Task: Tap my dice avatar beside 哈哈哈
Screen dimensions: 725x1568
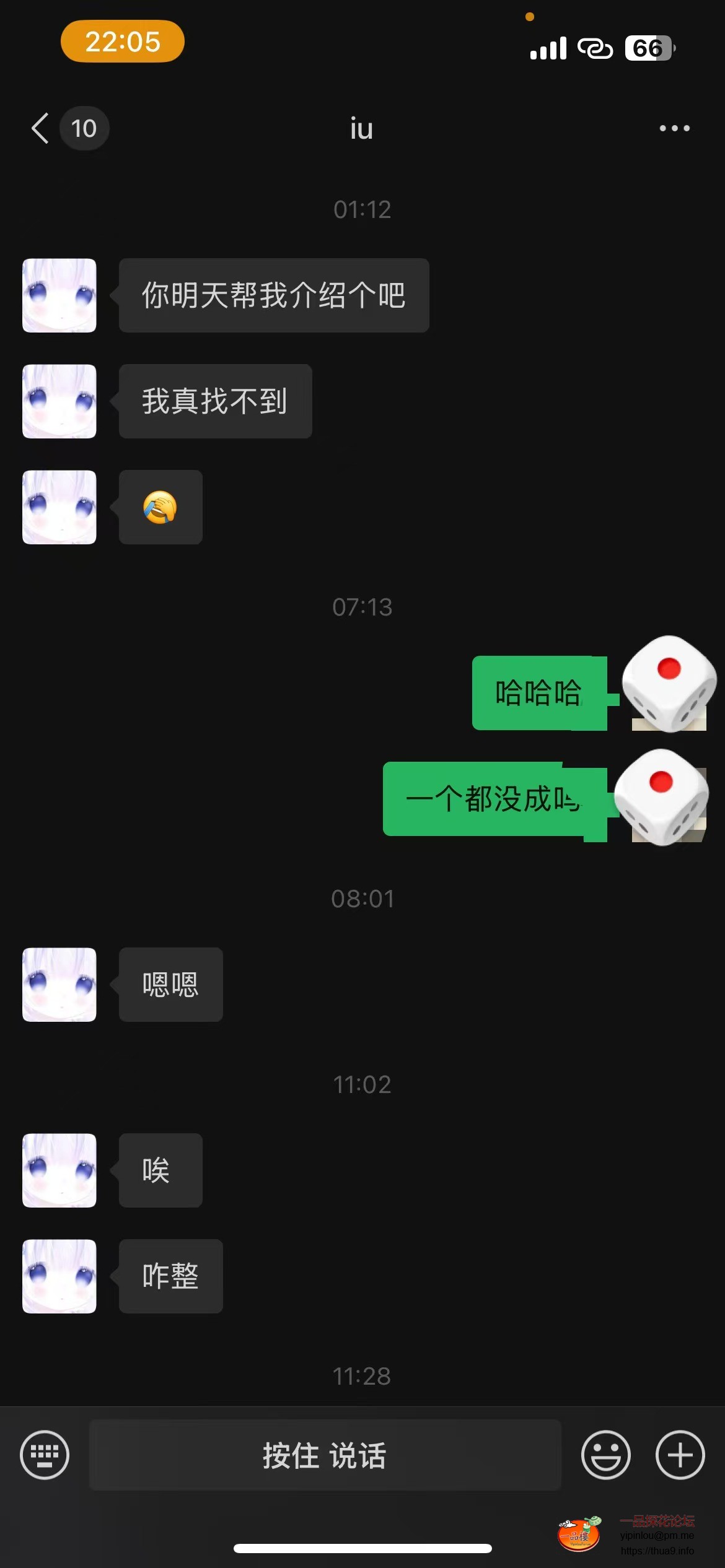Action: [x=668, y=684]
